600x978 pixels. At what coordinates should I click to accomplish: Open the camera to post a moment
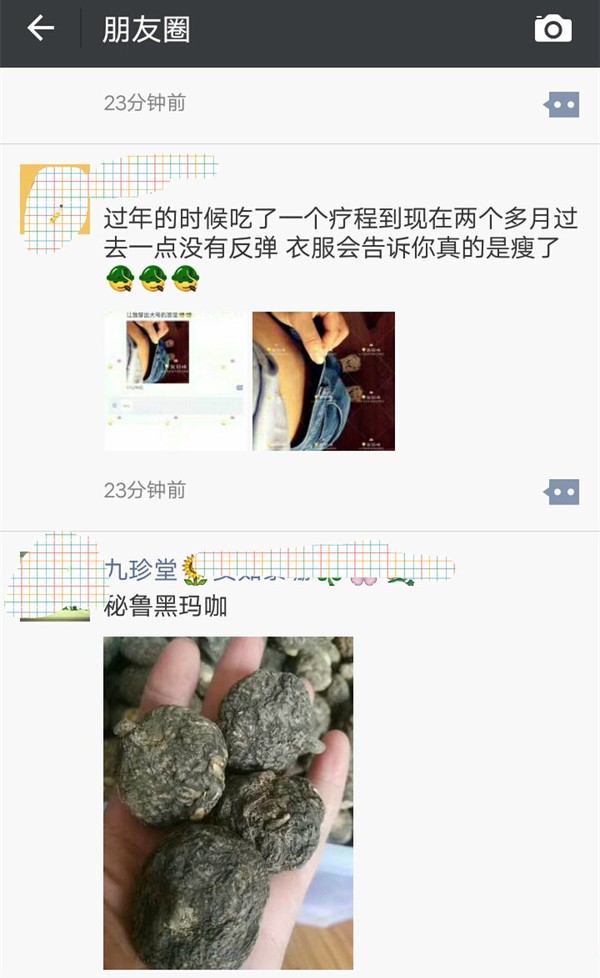click(x=553, y=29)
